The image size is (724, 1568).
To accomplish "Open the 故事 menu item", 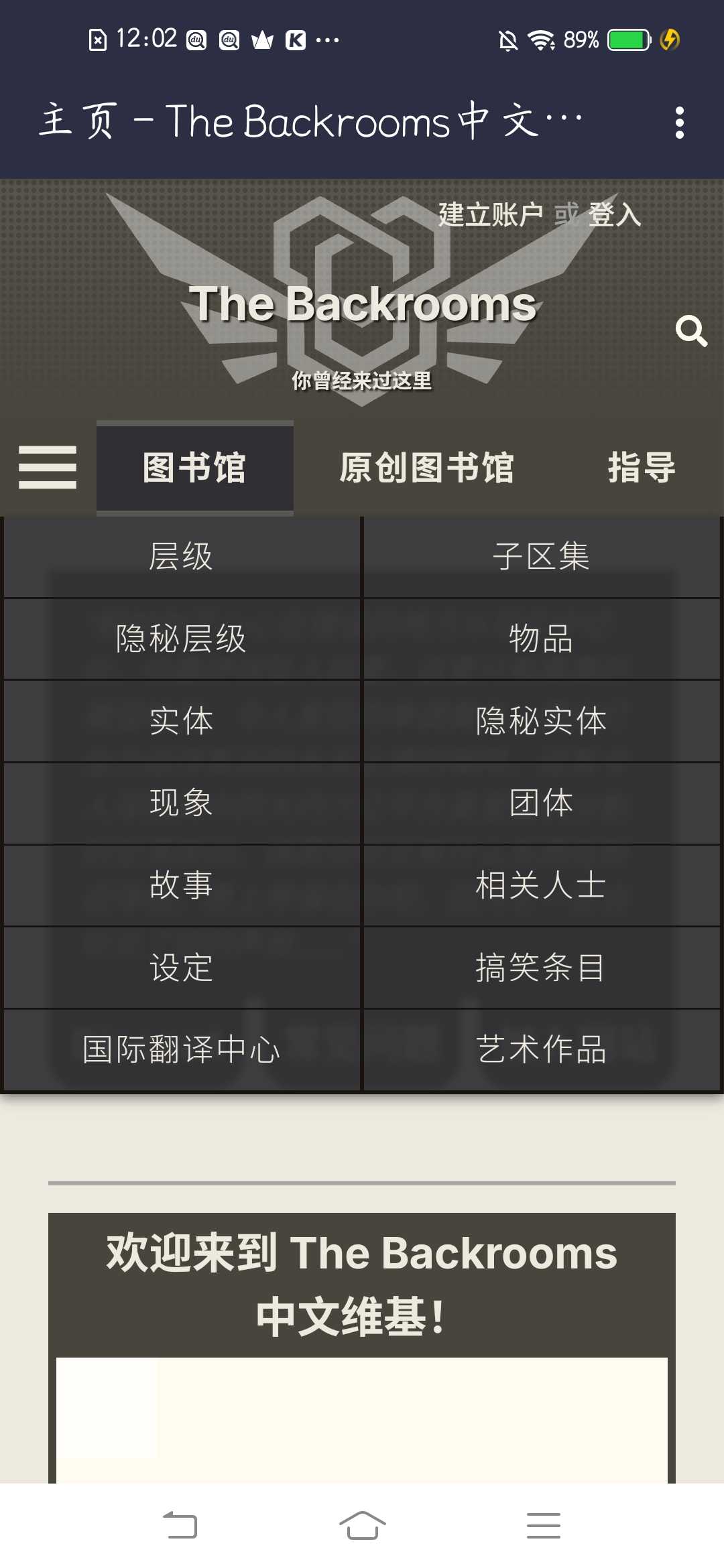I will click(181, 886).
